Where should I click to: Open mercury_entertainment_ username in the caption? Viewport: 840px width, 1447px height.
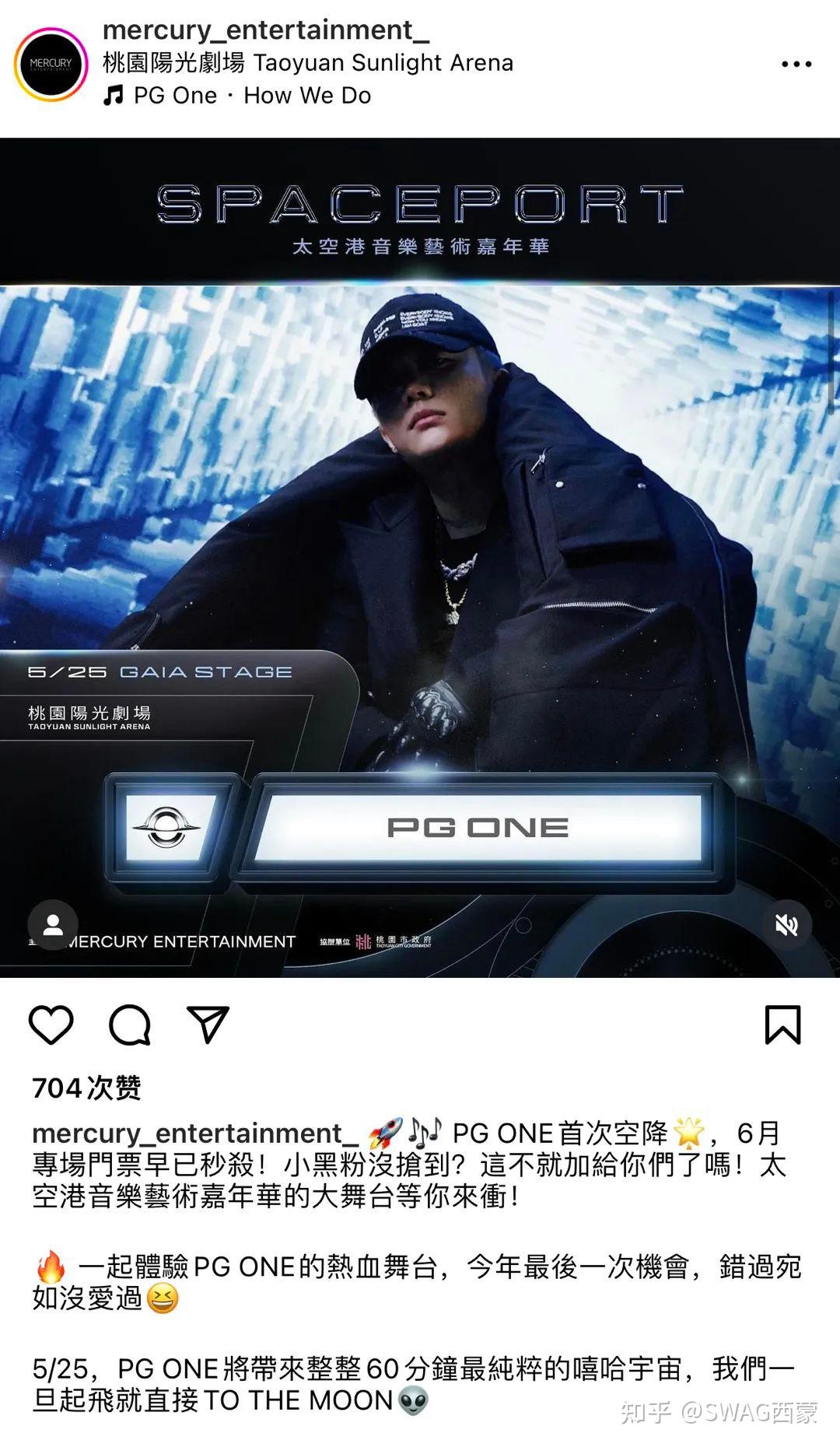(x=194, y=1133)
